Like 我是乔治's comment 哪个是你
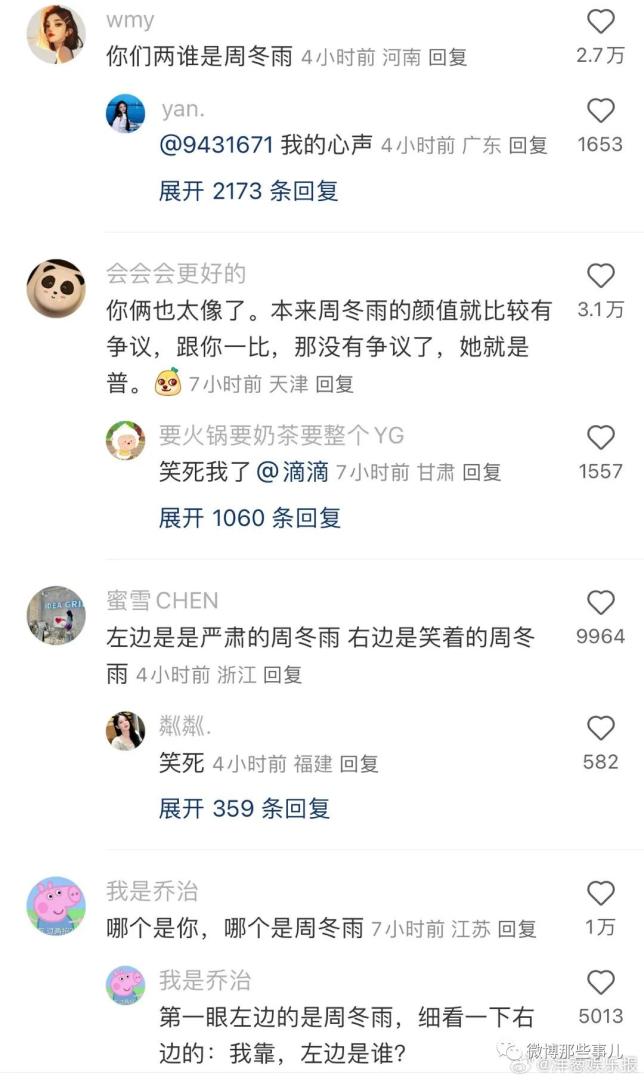The width and height of the screenshot is (644, 1080). pyautogui.click(x=600, y=893)
